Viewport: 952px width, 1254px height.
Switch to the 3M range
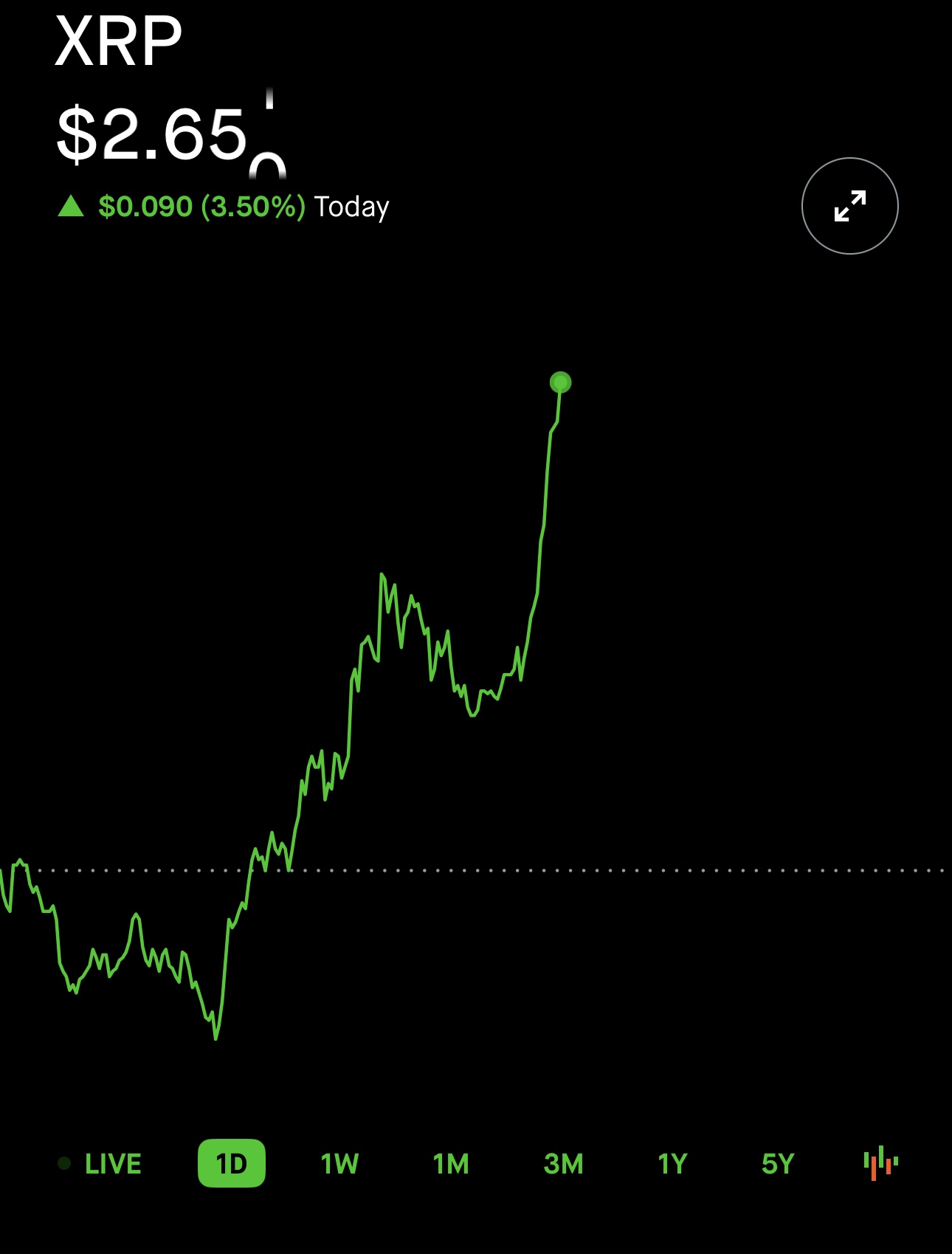point(563,1164)
